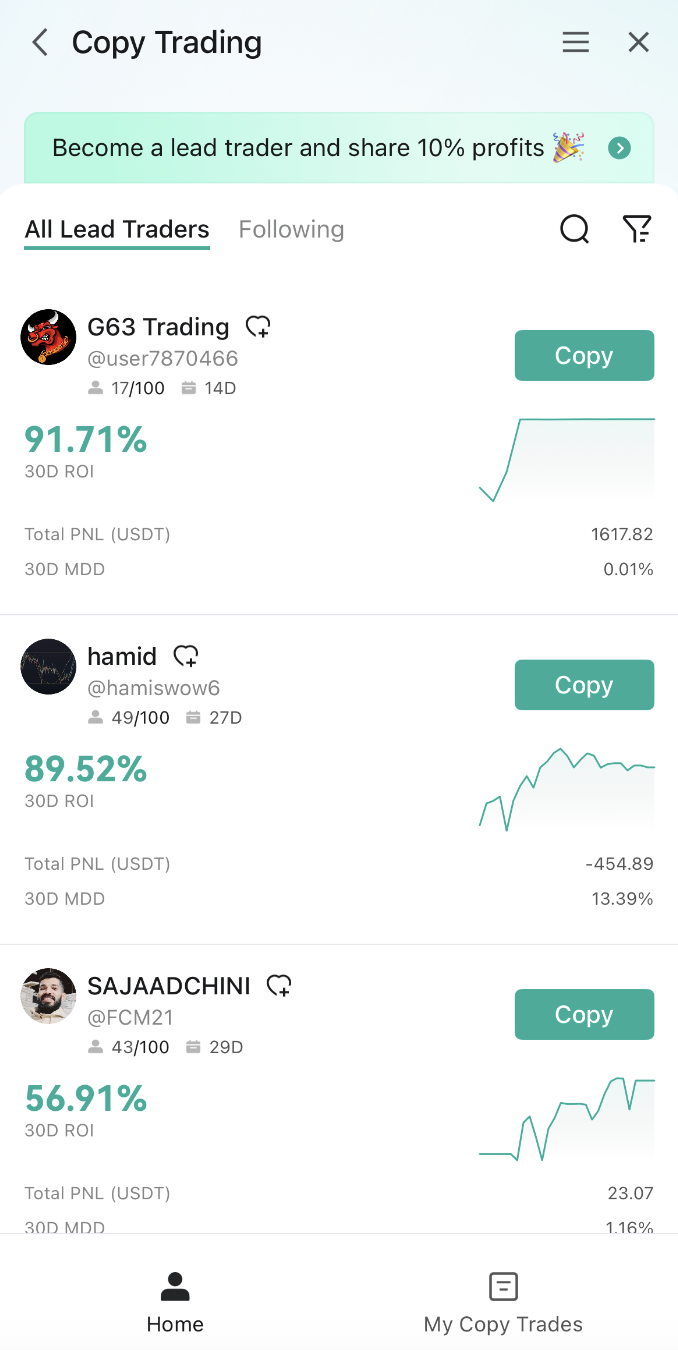
Task: Copy SAJAADCHINI's trades
Action: tap(584, 1015)
